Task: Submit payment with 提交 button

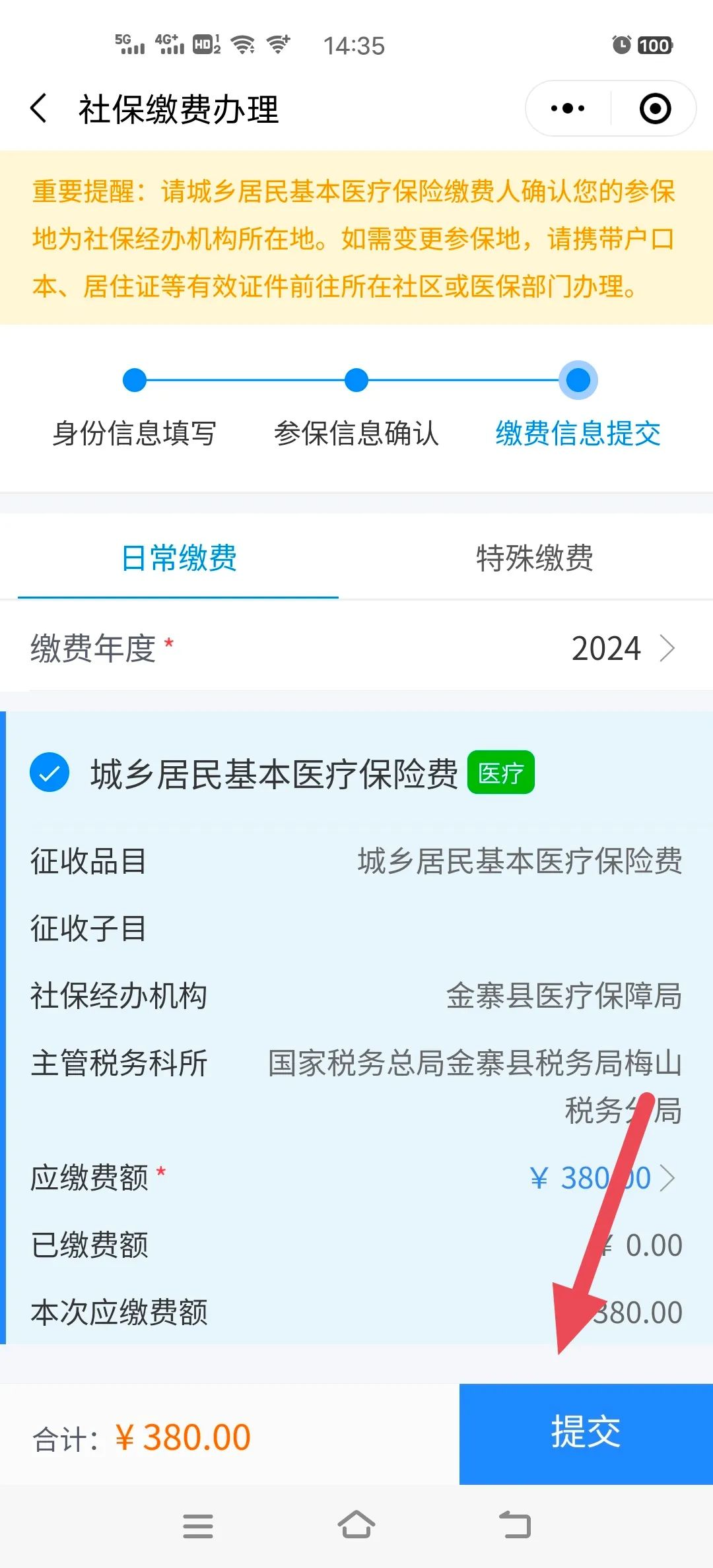Action: (586, 1433)
